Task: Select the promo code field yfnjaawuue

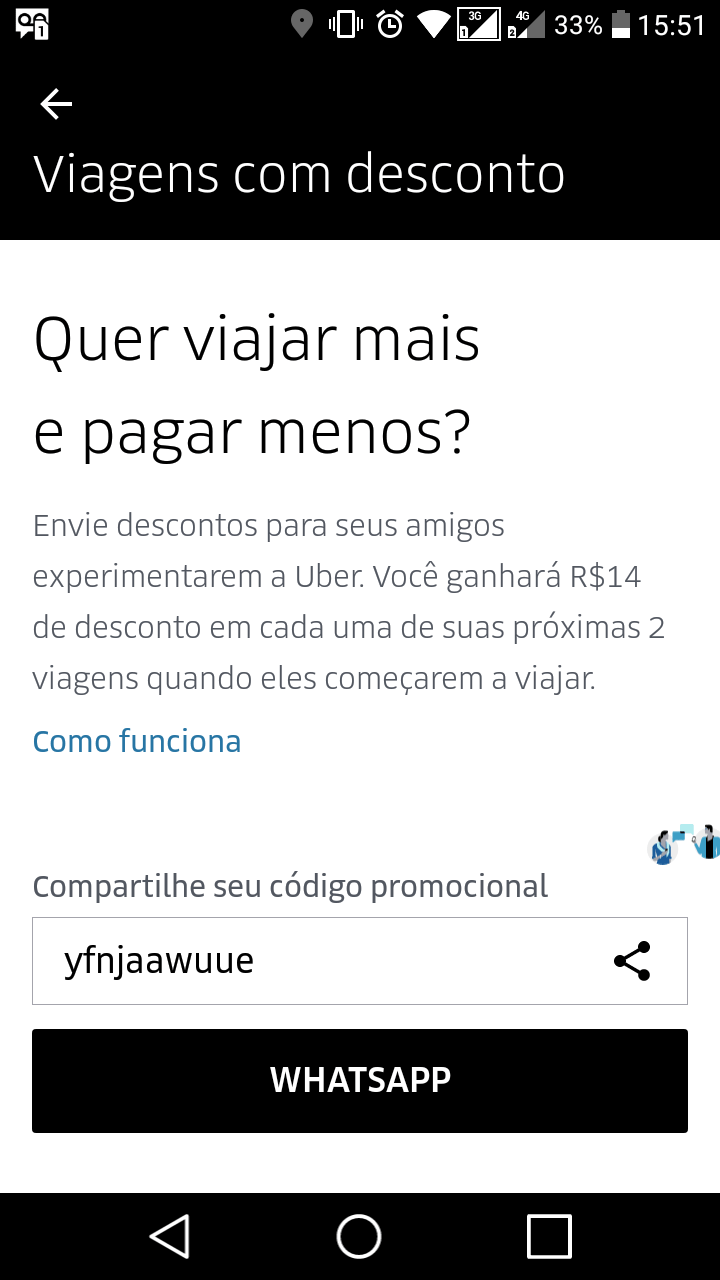Action: (360, 961)
